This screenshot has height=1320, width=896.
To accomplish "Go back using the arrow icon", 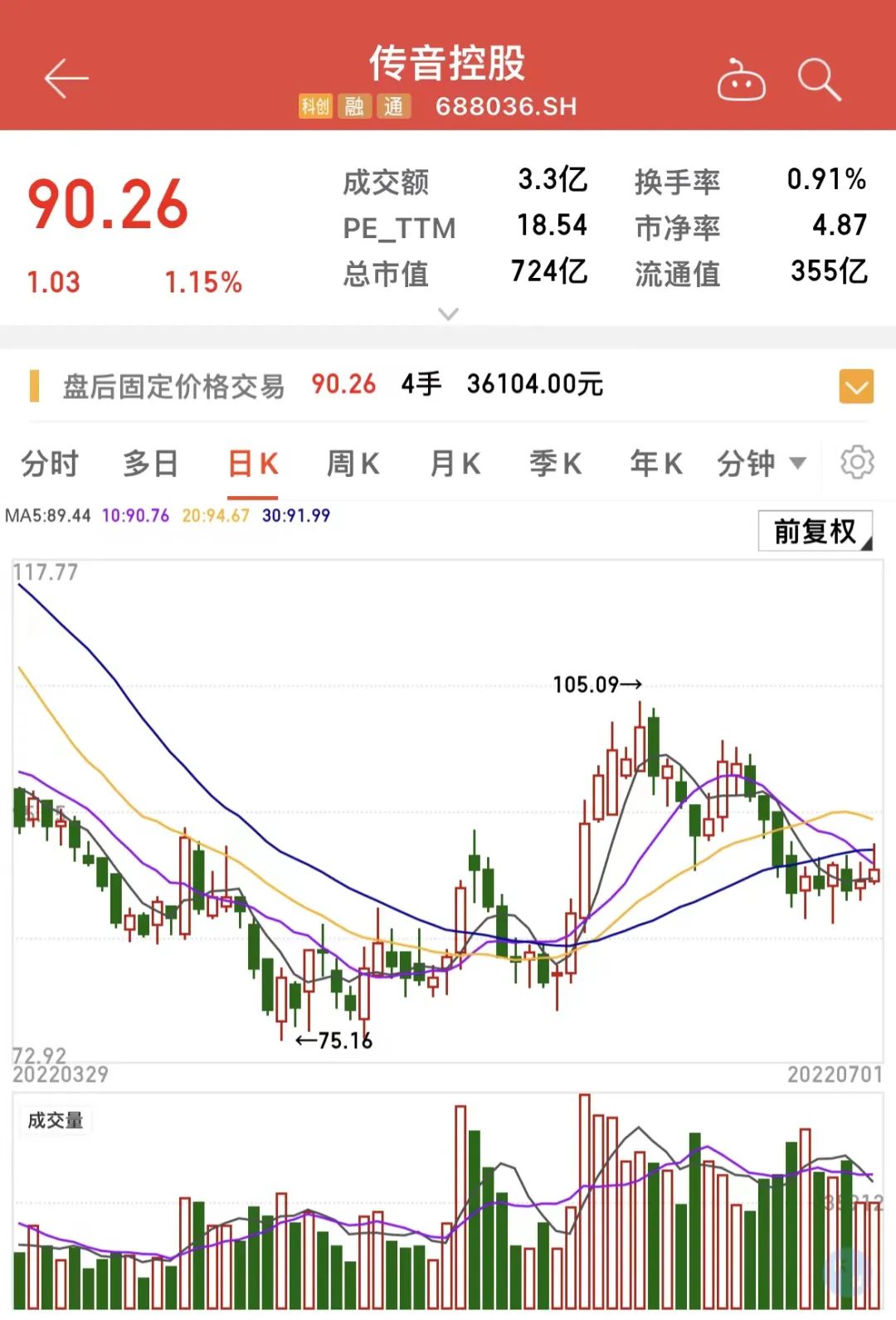I will pyautogui.click(x=66, y=80).
